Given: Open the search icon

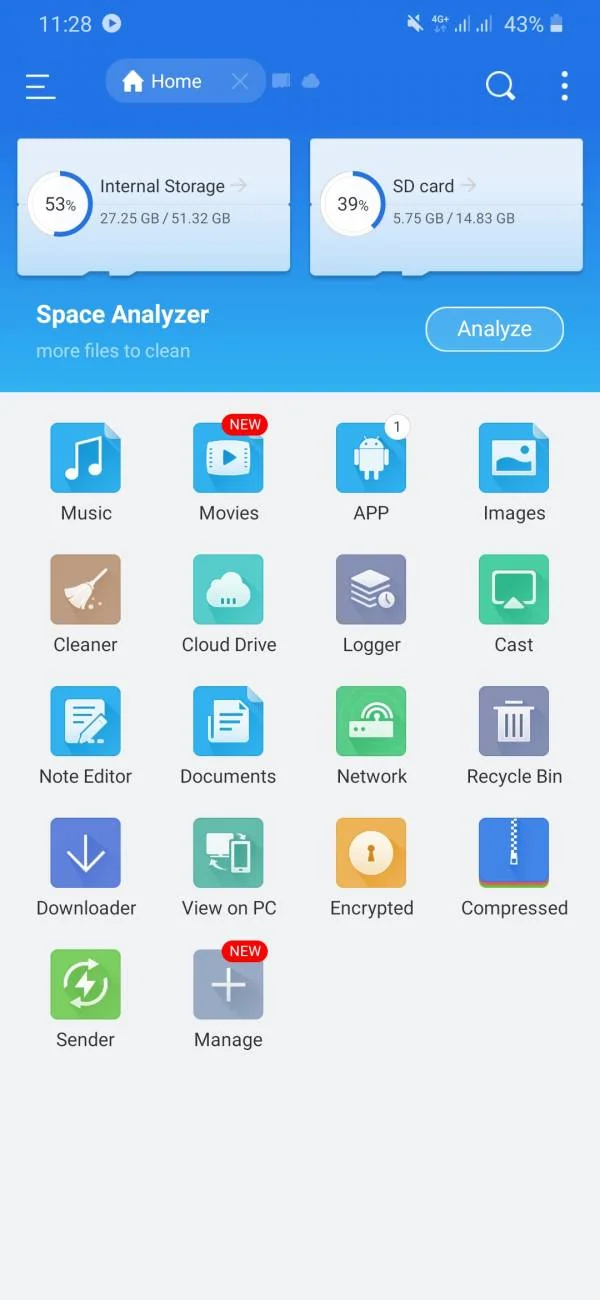Looking at the screenshot, I should 500,86.
